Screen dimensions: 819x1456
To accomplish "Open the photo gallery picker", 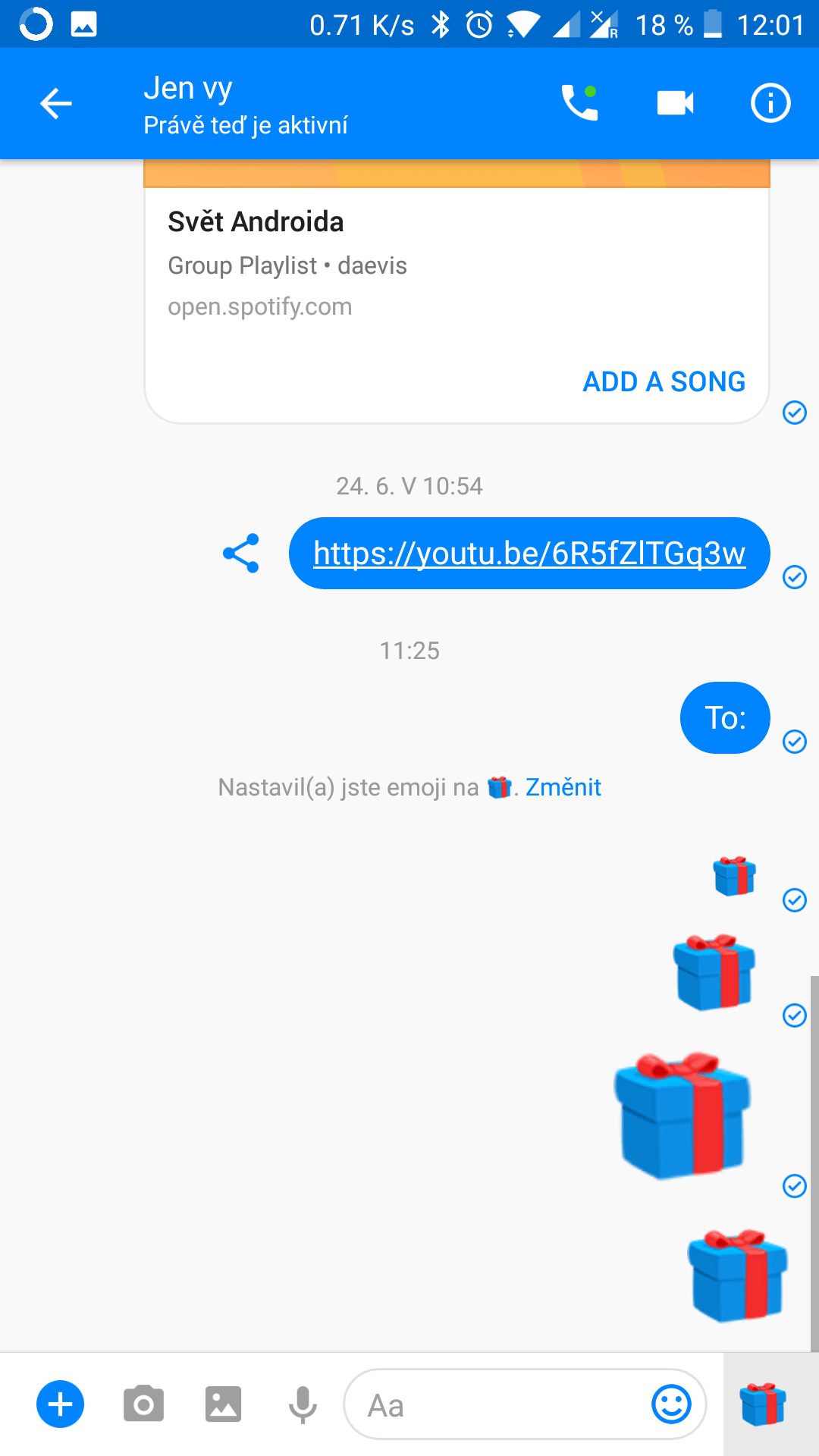I will (223, 1404).
